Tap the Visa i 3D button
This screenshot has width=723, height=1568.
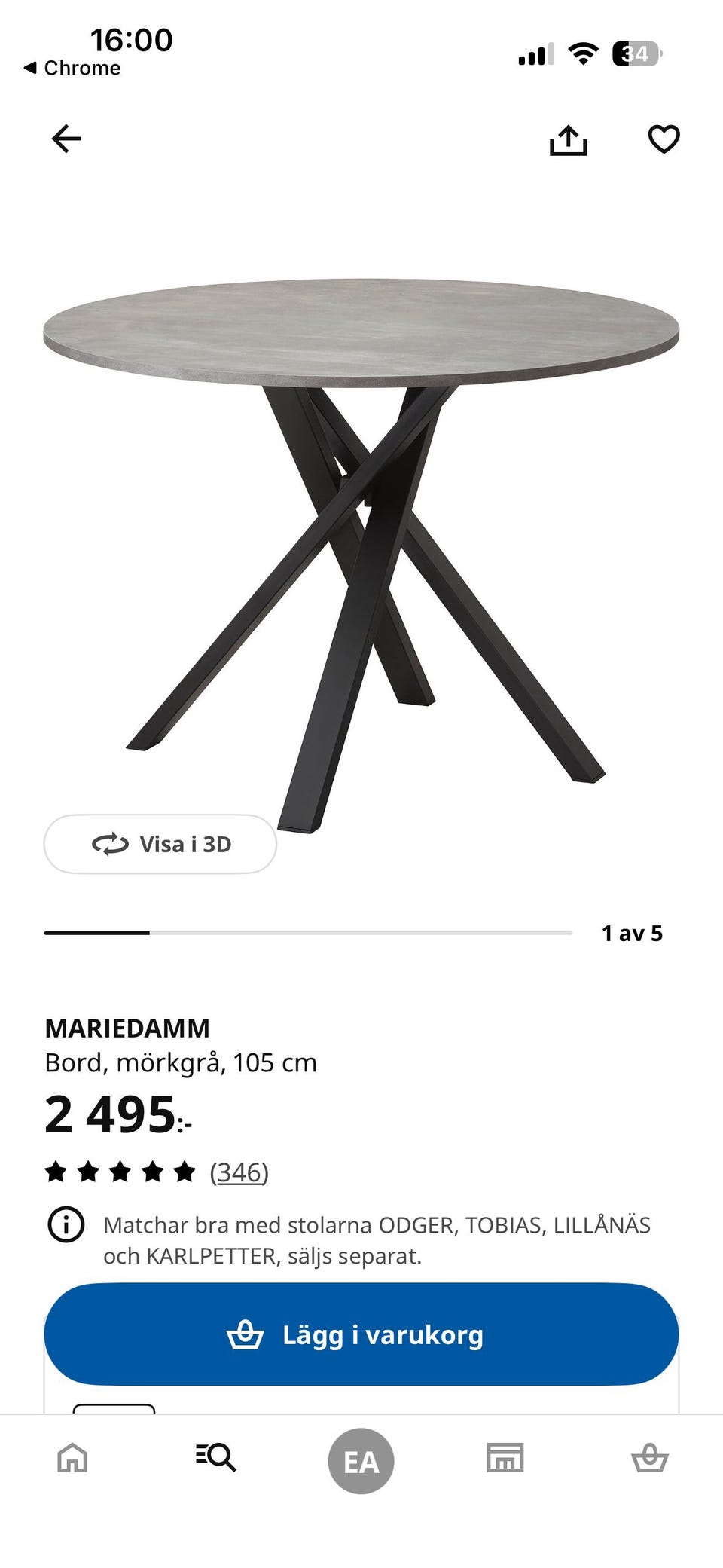tap(160, 844)
